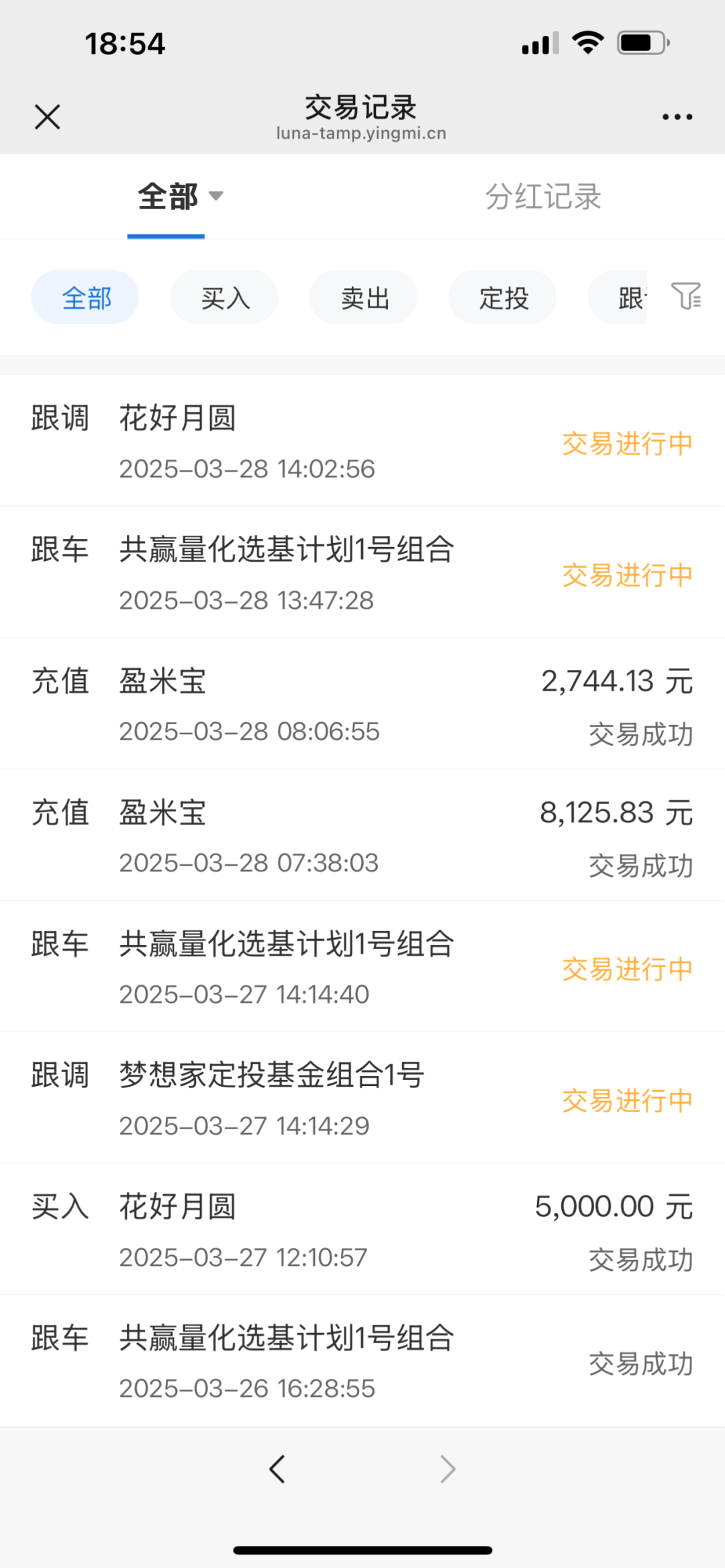Enable the 买入 filter chip

[x=224, y=297]
